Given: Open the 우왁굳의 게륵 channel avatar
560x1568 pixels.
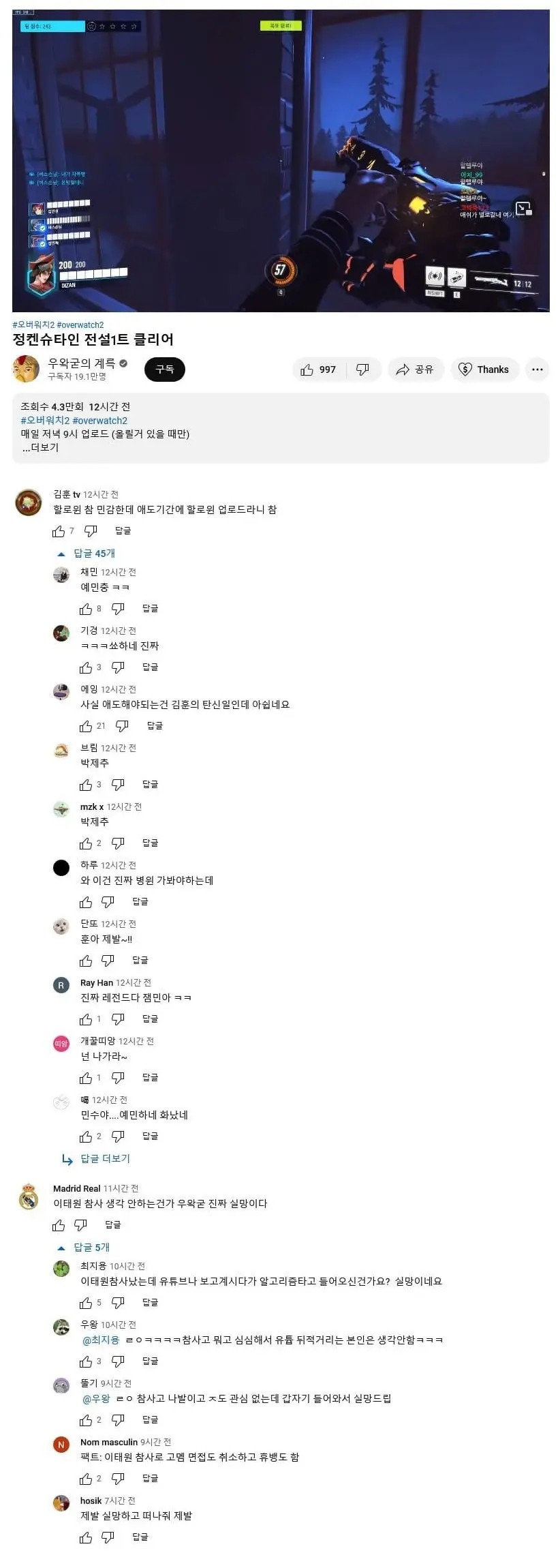Looking at the screenshot, I should pyautogui.click(x=26, y=369).
